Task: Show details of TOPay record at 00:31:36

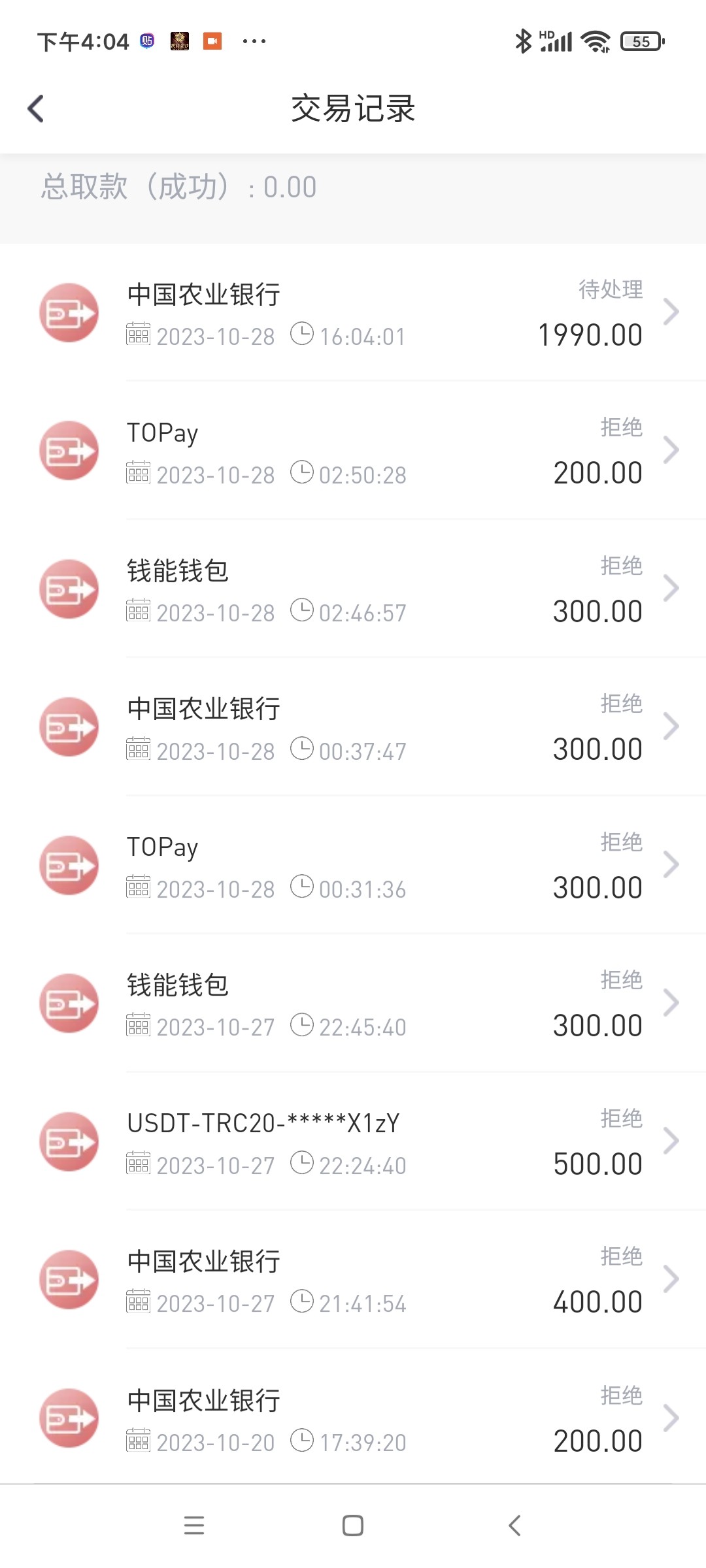Action: [353, 866]
